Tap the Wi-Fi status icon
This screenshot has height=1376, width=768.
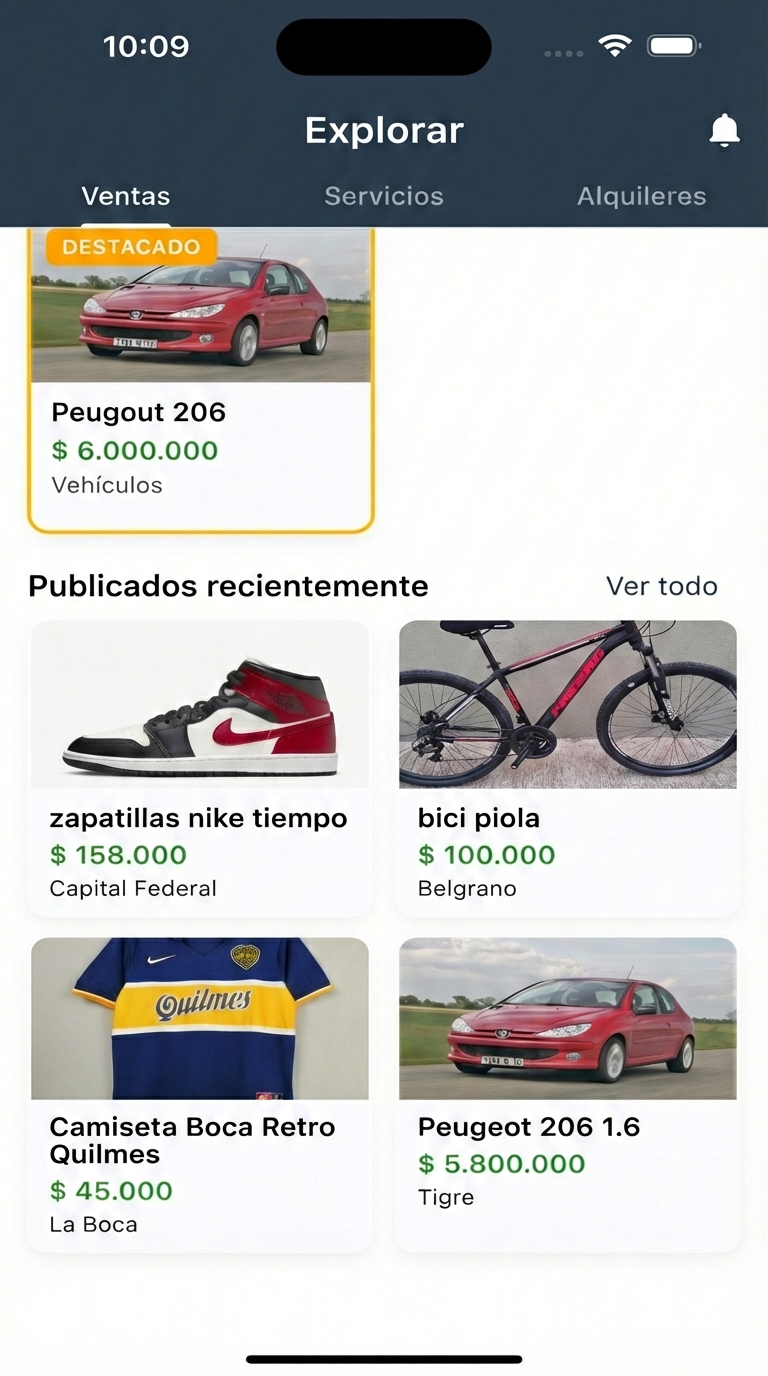click(x=614, y=45)
